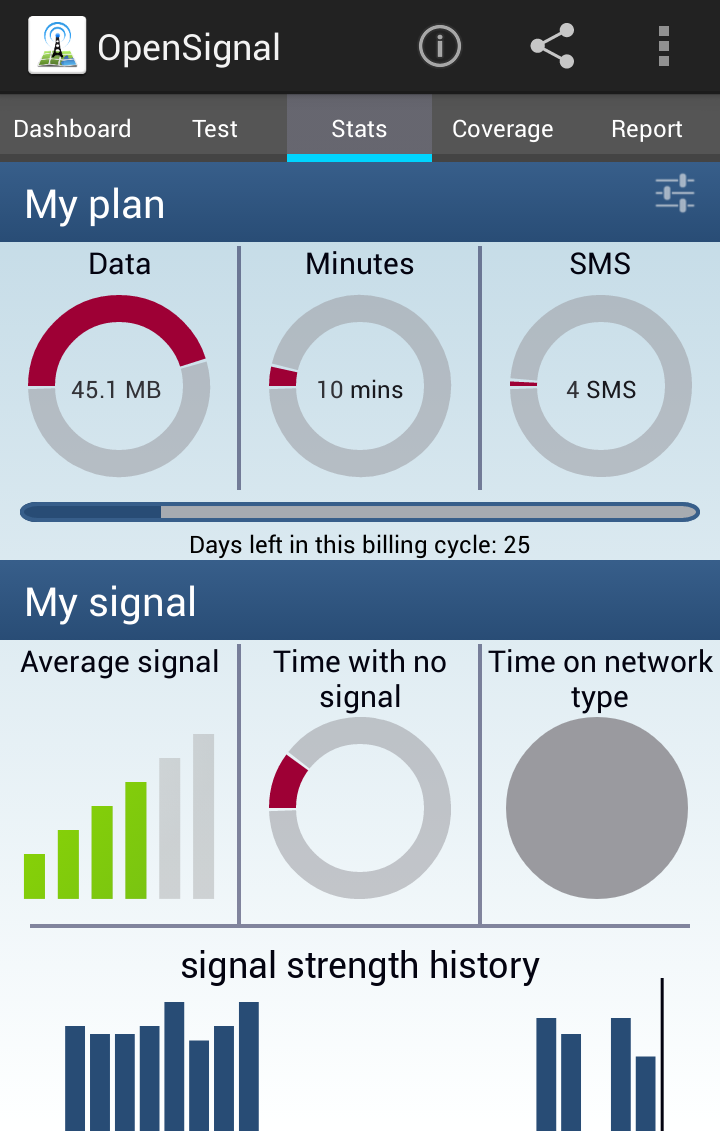Screen dimensions: 720x1131
Task: Open the OpenSignal app info screen
Action: click(x=439, y=46)
